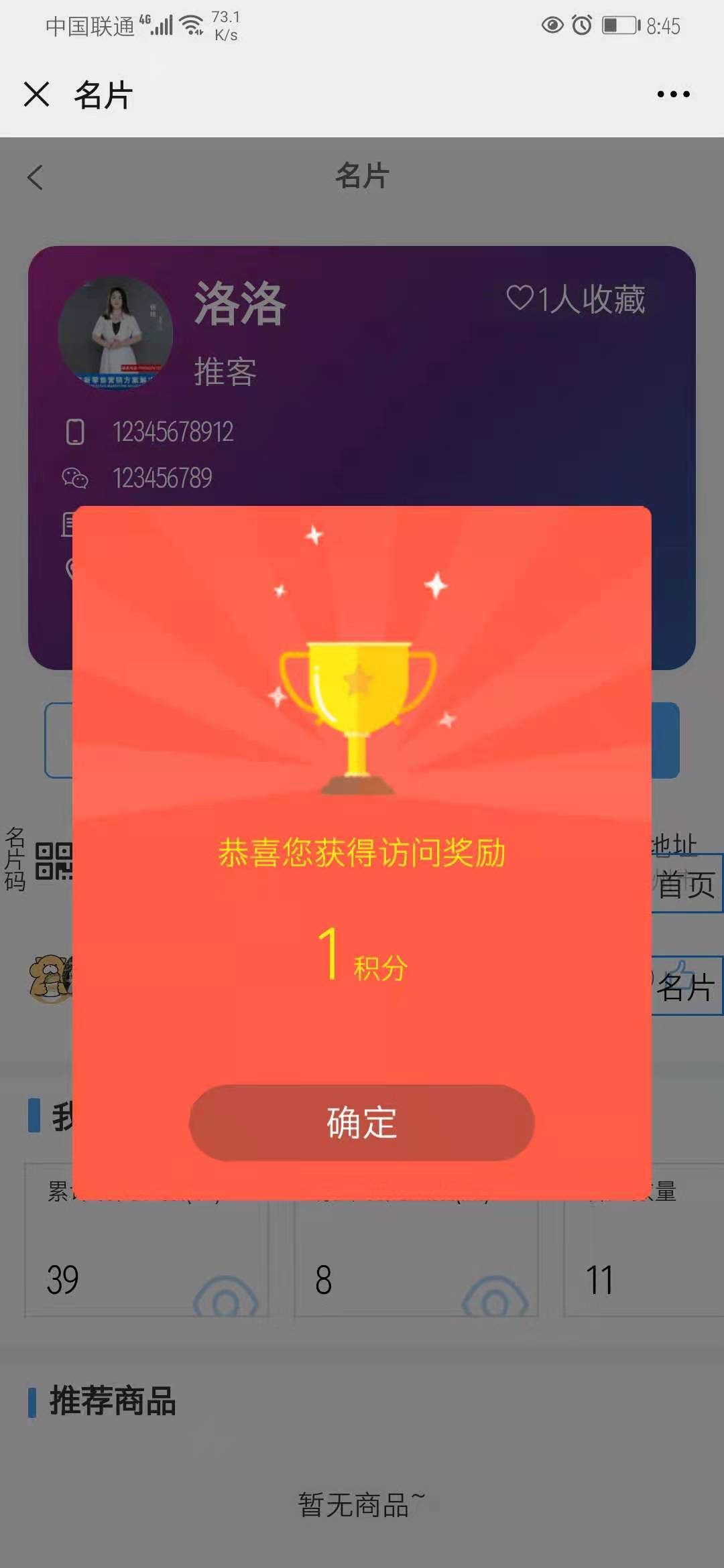Viewport: 724px width, 1568px height.
Task: Tap 确定 to confirm the reward
Action: [x=361, y=1122]
